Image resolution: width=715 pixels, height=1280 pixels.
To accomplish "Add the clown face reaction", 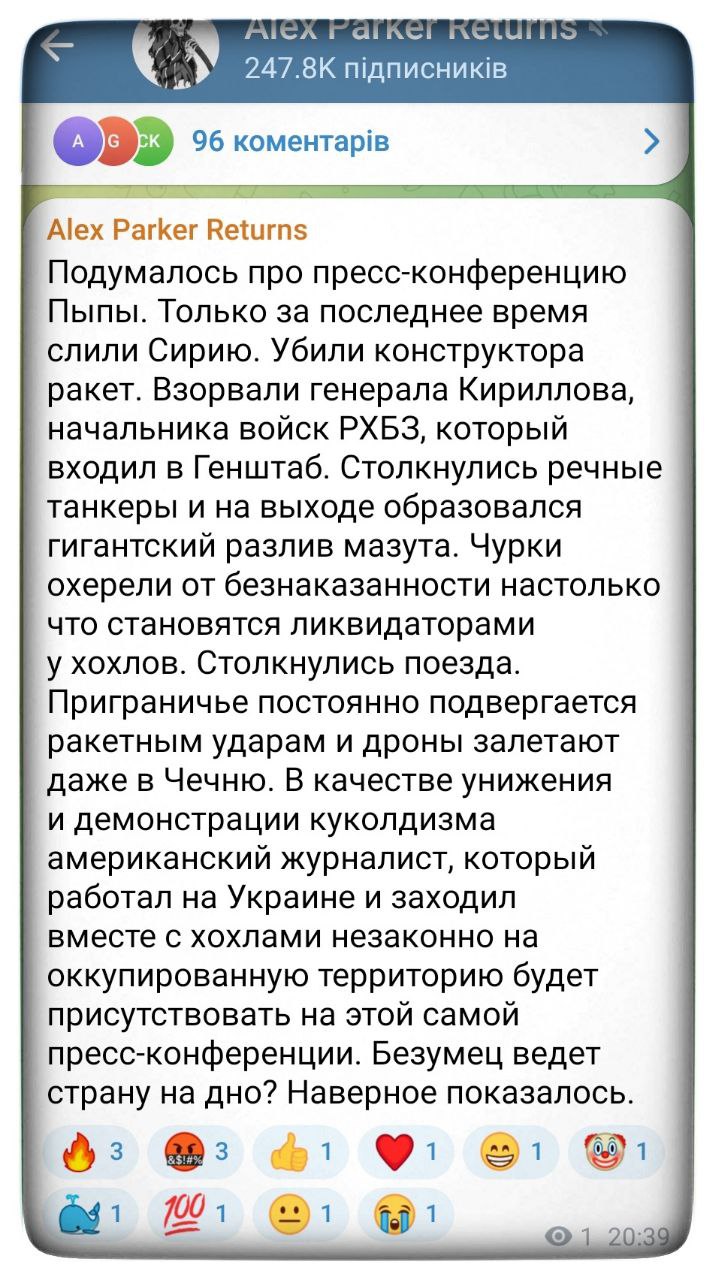I will coord(618,1153).
